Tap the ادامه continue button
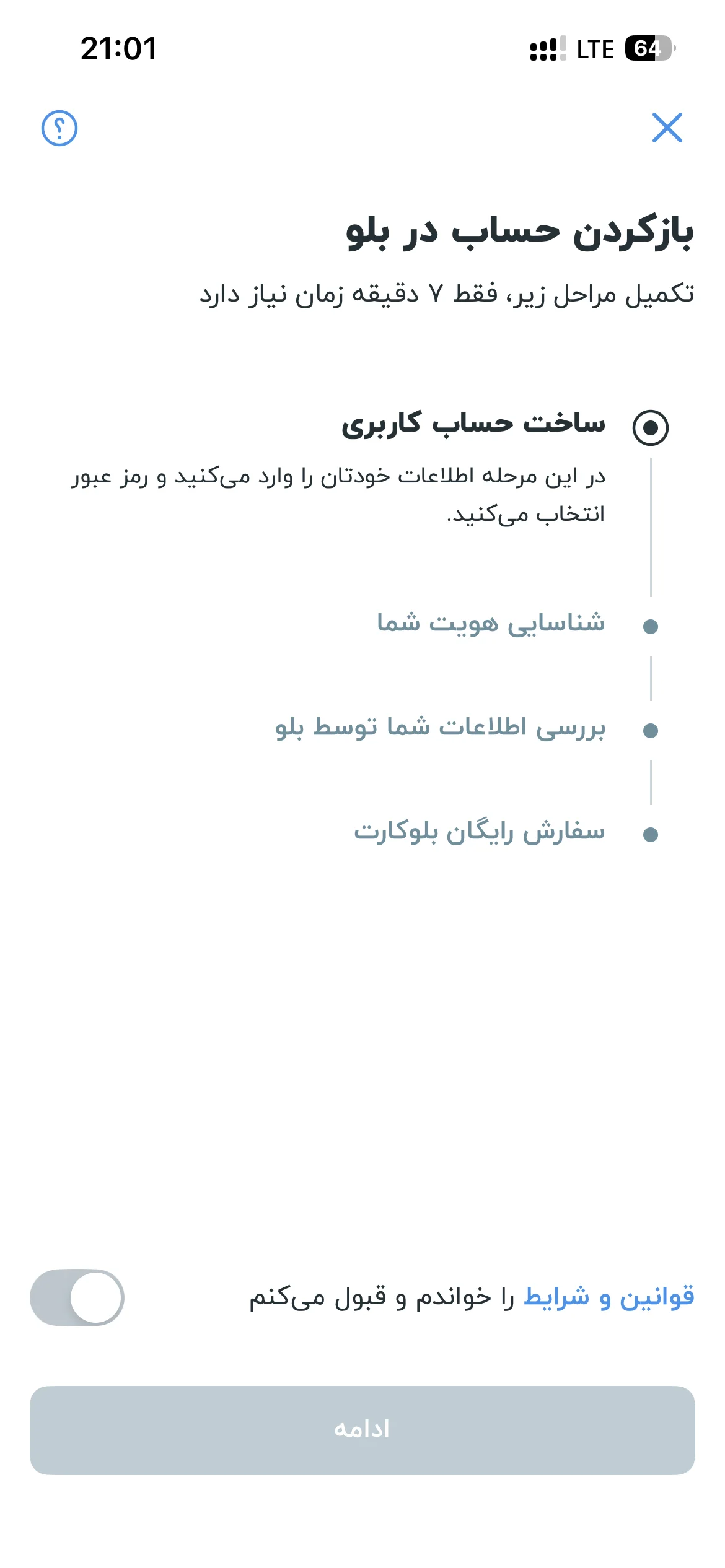This screenshot has height=1568, width=725. (362, 1430)
